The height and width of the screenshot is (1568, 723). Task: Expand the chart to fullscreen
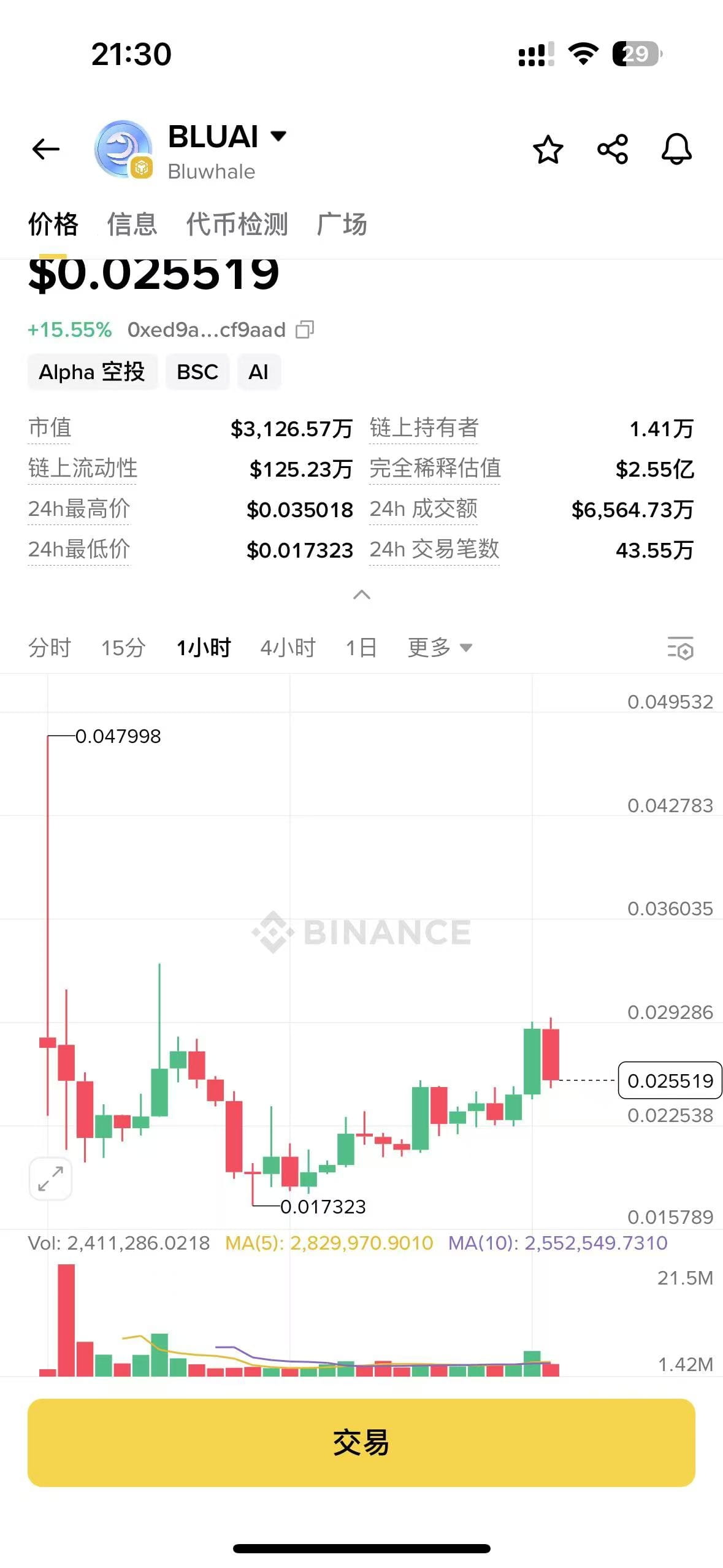[x=50, y=1178]
